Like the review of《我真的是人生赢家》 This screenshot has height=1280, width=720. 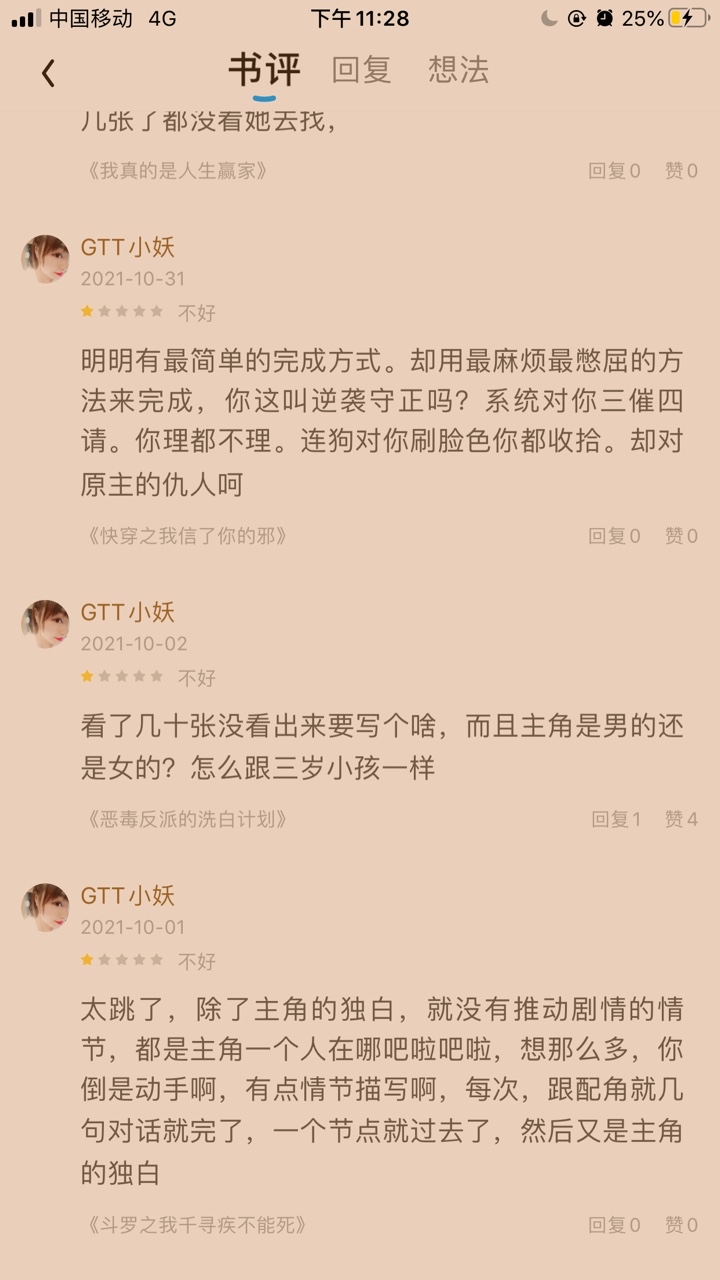point(681,171)
